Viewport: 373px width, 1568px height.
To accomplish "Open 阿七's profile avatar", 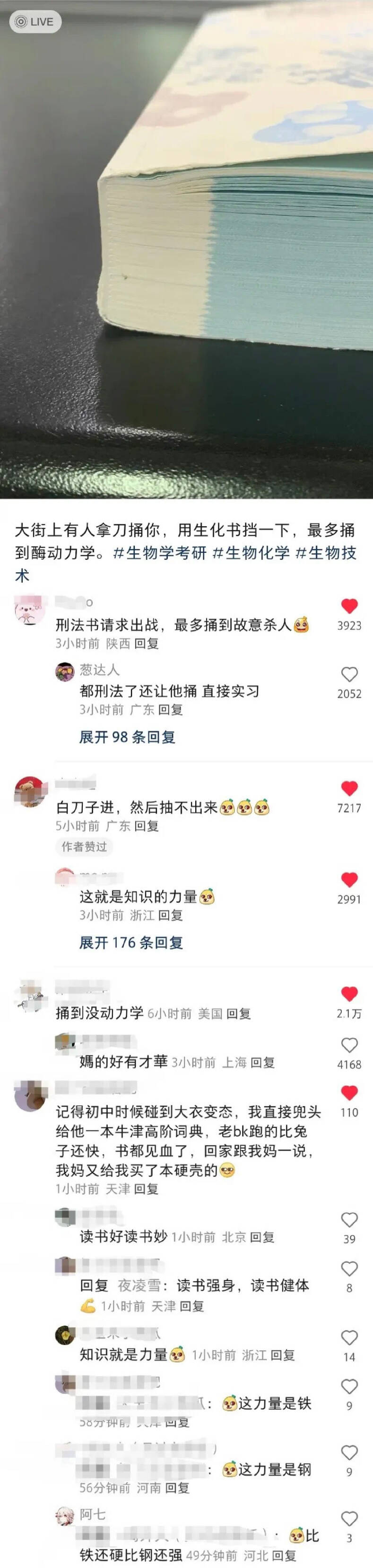I will [x=65, y=1516].
